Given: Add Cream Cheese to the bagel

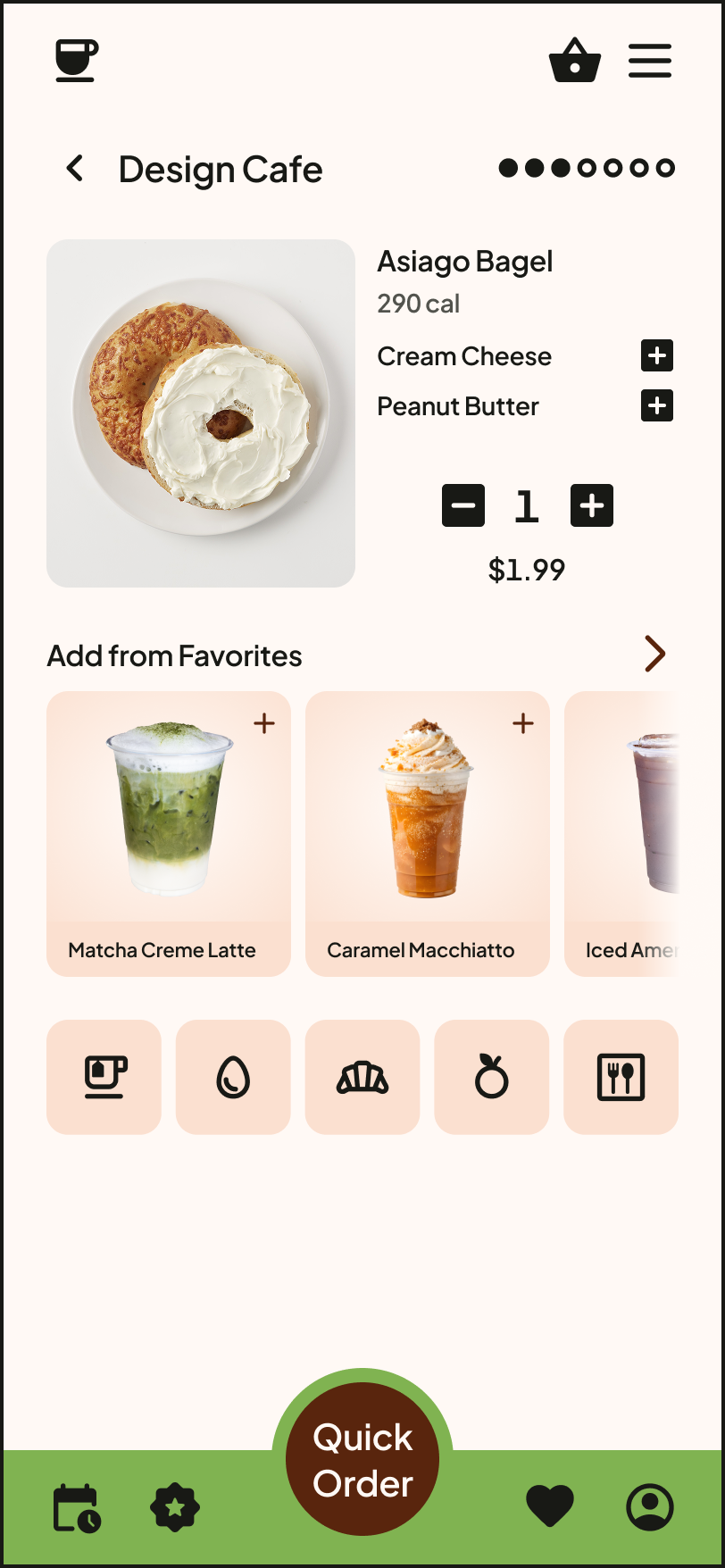Looking at the screenshot, I should click(x=657, y=355).
